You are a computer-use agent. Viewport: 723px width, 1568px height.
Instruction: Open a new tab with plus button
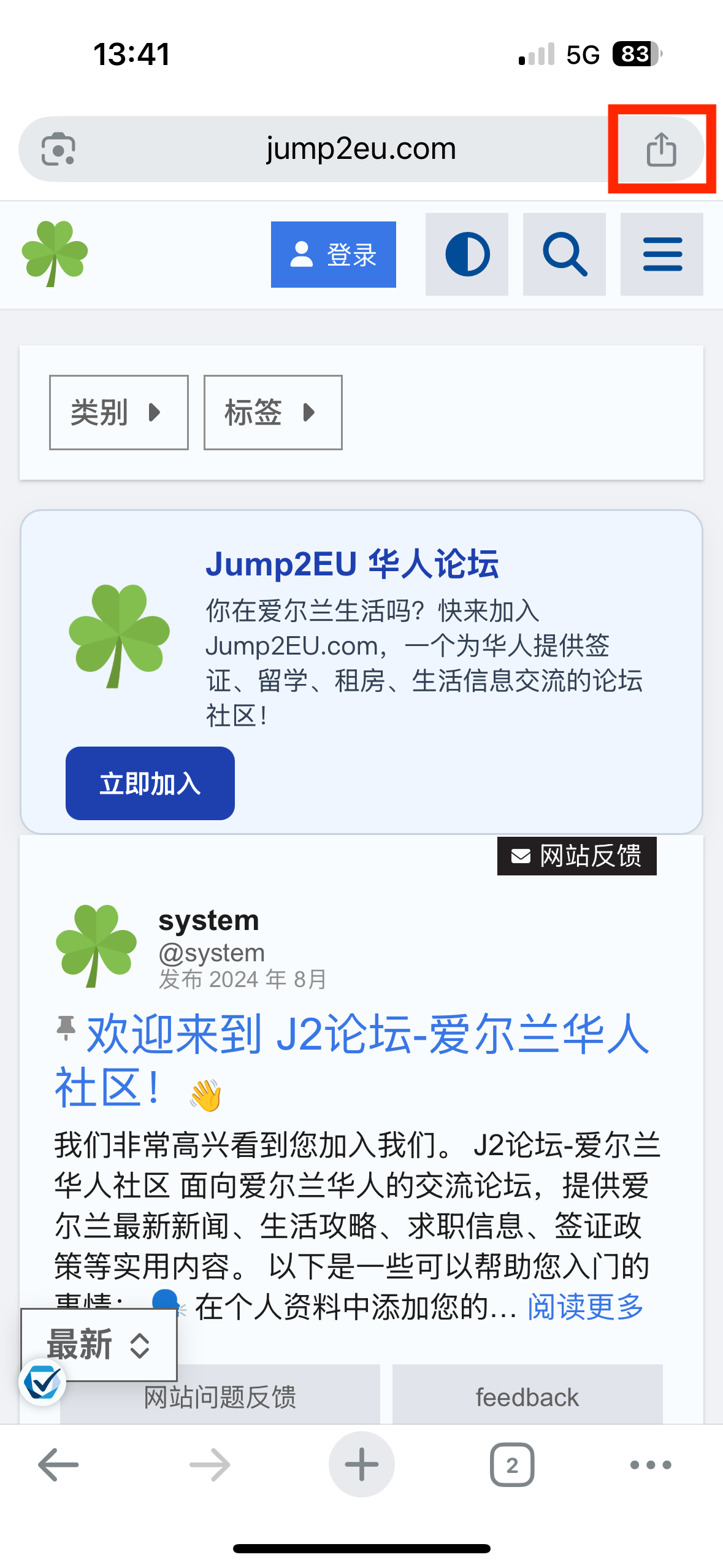point(361,1465)
